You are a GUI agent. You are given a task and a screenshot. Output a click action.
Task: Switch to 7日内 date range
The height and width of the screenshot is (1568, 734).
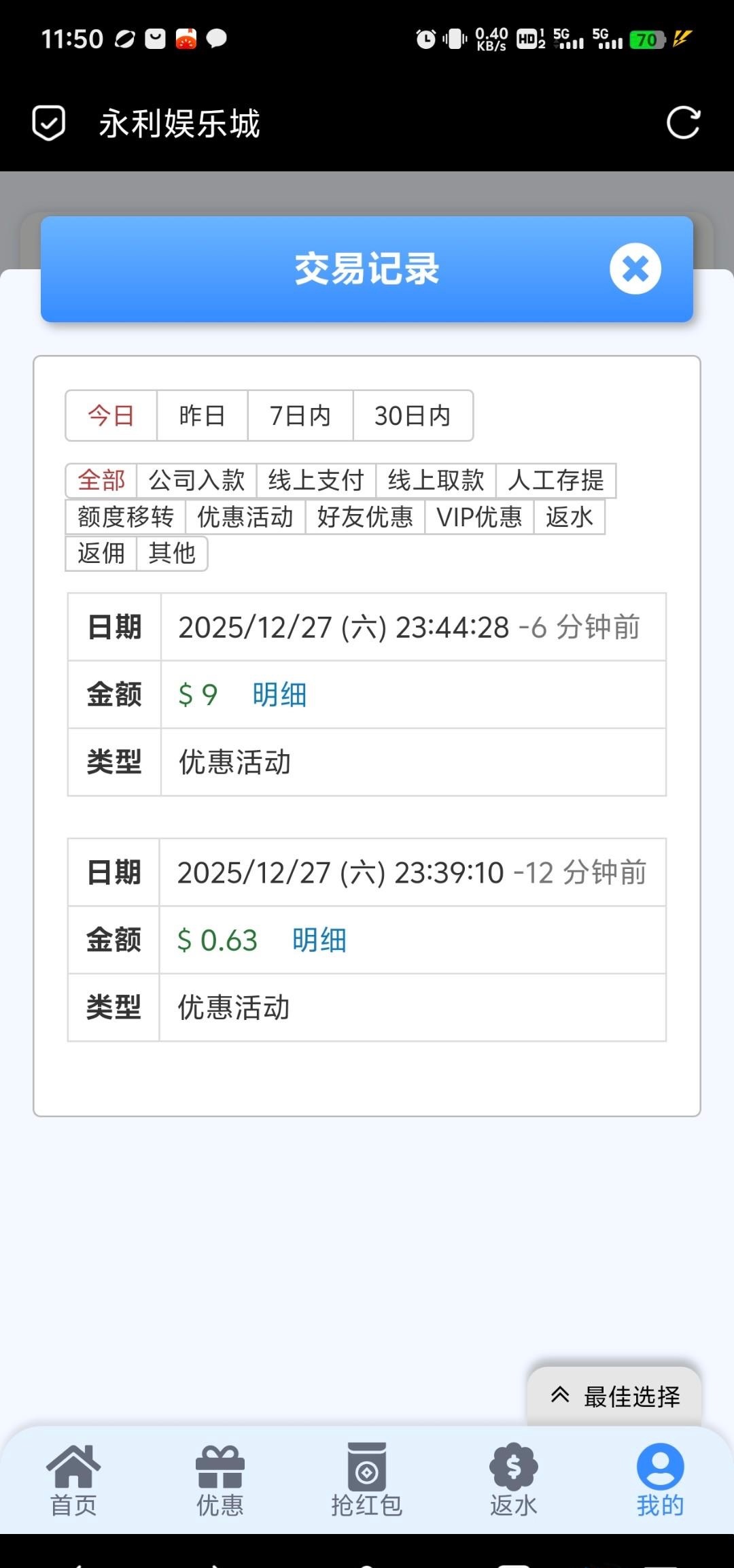[x=300, y=415]
